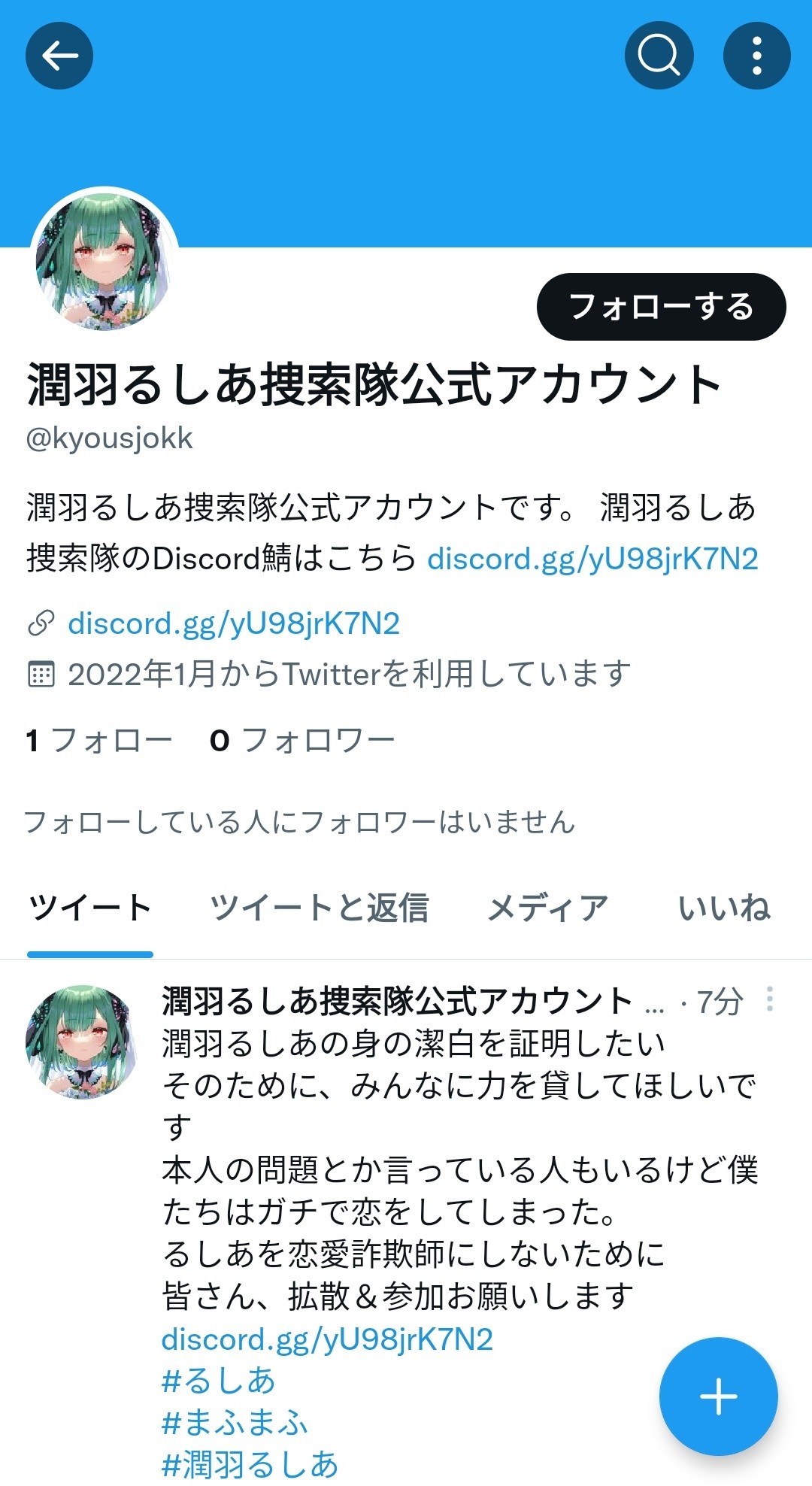Screen dimensions: 812x1486
Task: View the 0 フォロワー followers list
Action: (302, 740)
